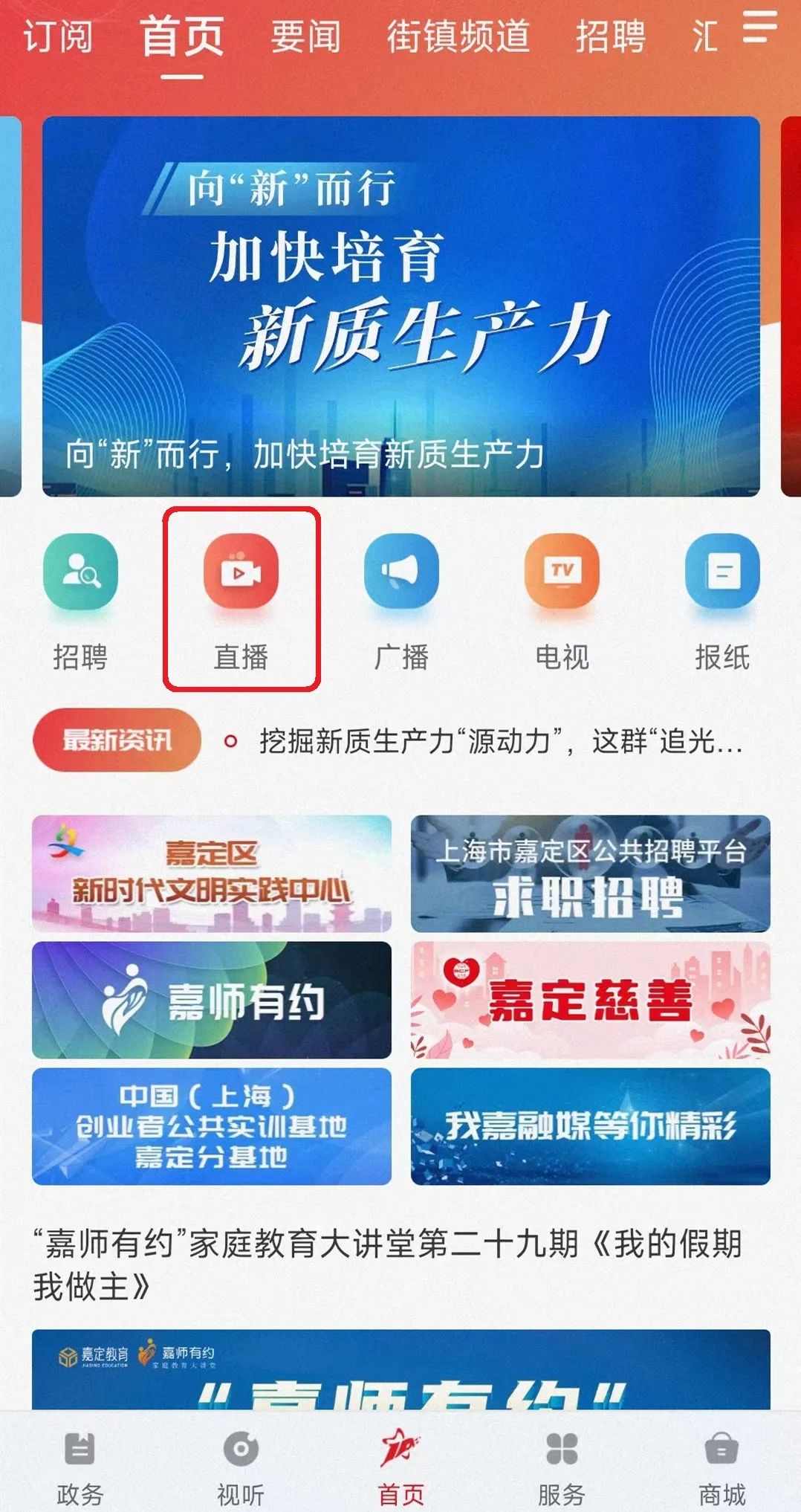This screenshot has width=801, height=1512.
Task: Open the 街镇频道 tab
Action: [458, 37]
